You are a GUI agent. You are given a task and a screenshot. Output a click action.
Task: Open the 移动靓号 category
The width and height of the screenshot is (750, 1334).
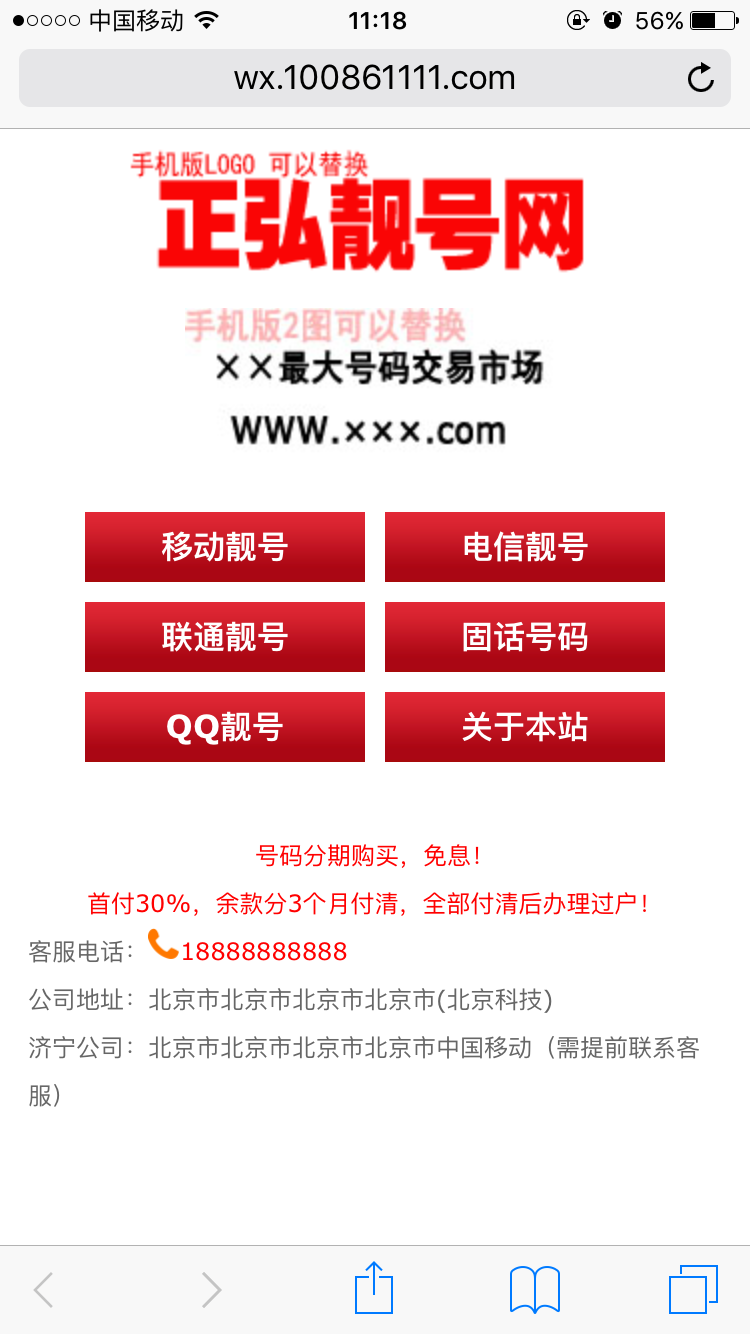[225, 547]
